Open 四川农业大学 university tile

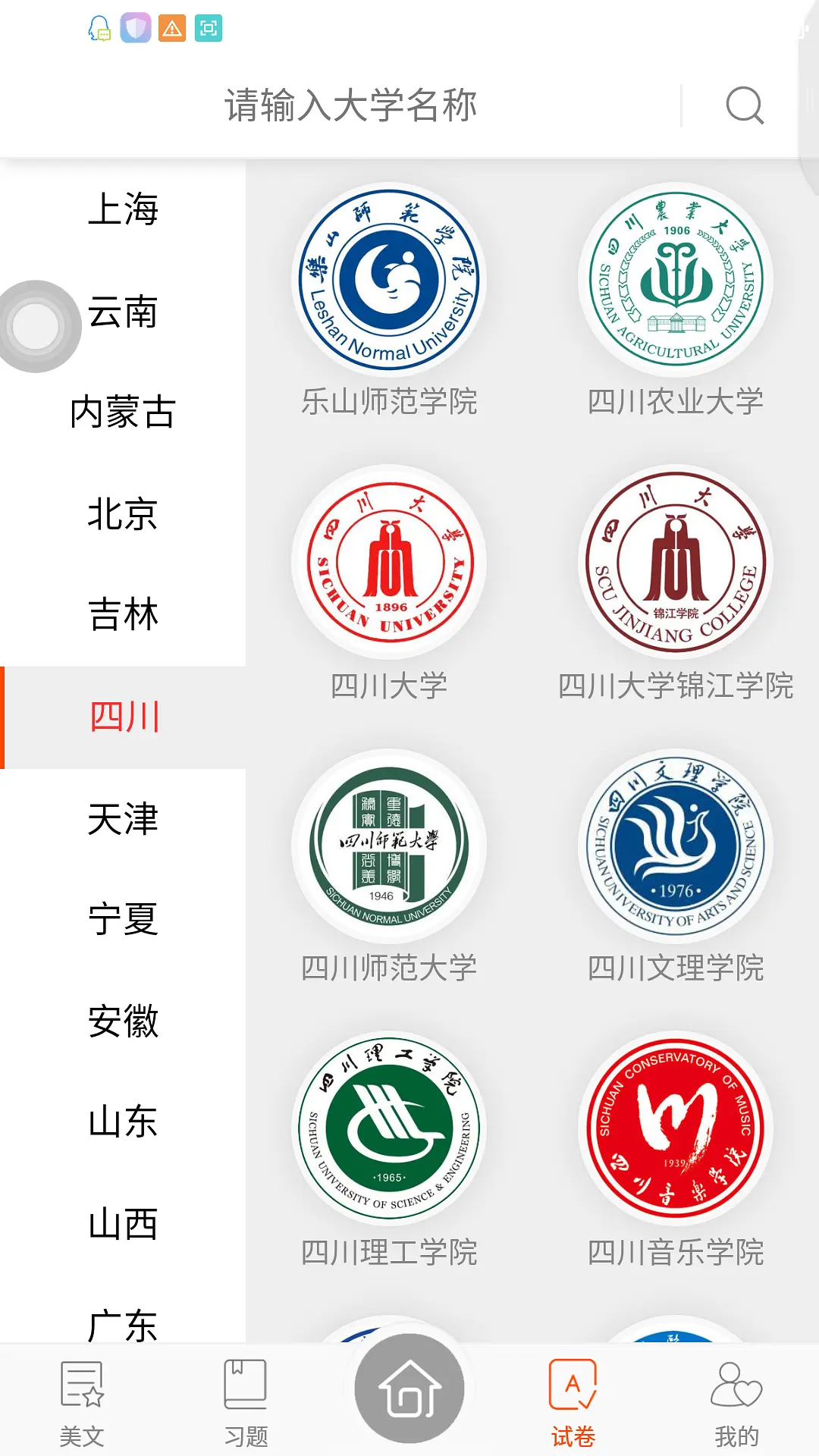click(x=675, y=300)
